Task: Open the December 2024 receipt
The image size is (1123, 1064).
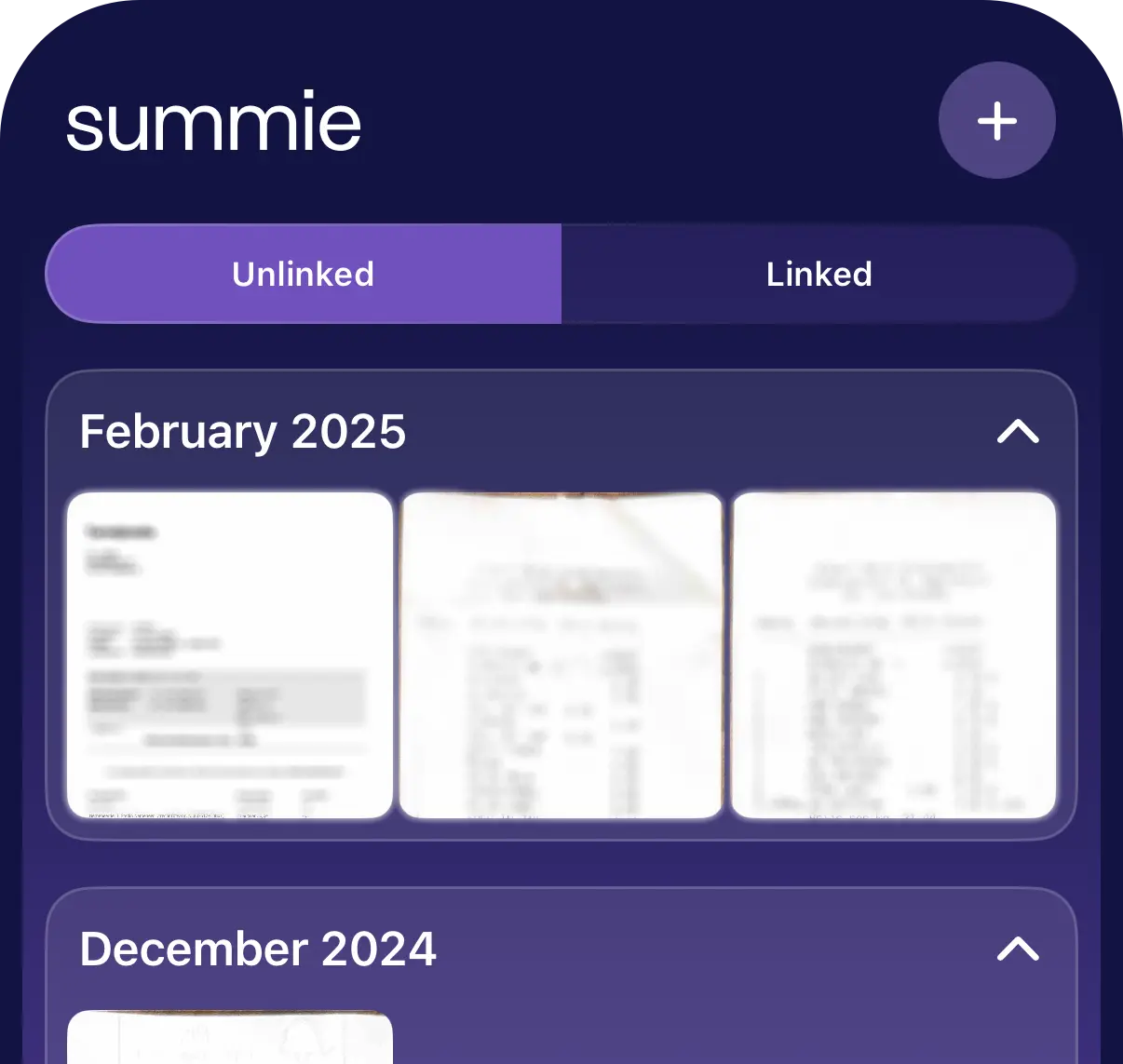Action: click(230, 1037)
